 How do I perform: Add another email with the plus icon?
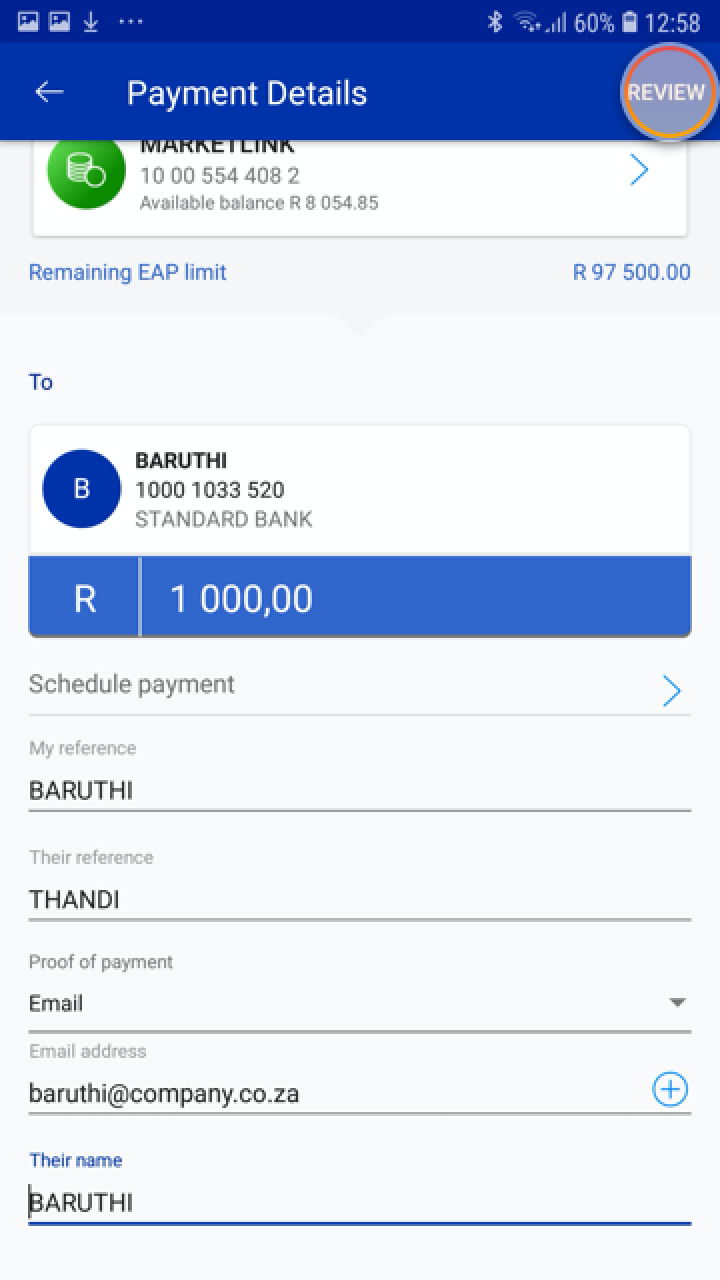[x=670, y=1090]
